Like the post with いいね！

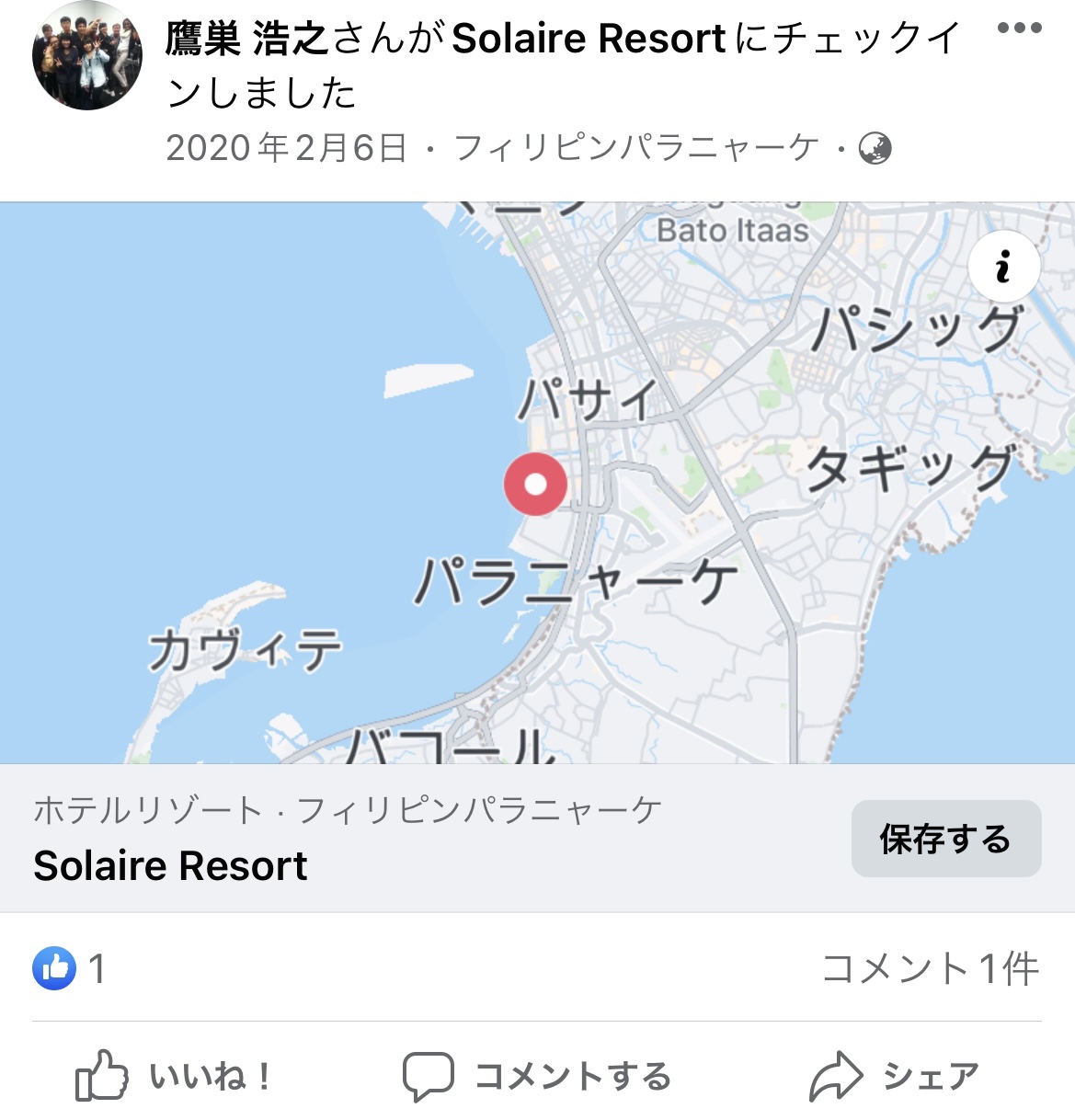175,1075
